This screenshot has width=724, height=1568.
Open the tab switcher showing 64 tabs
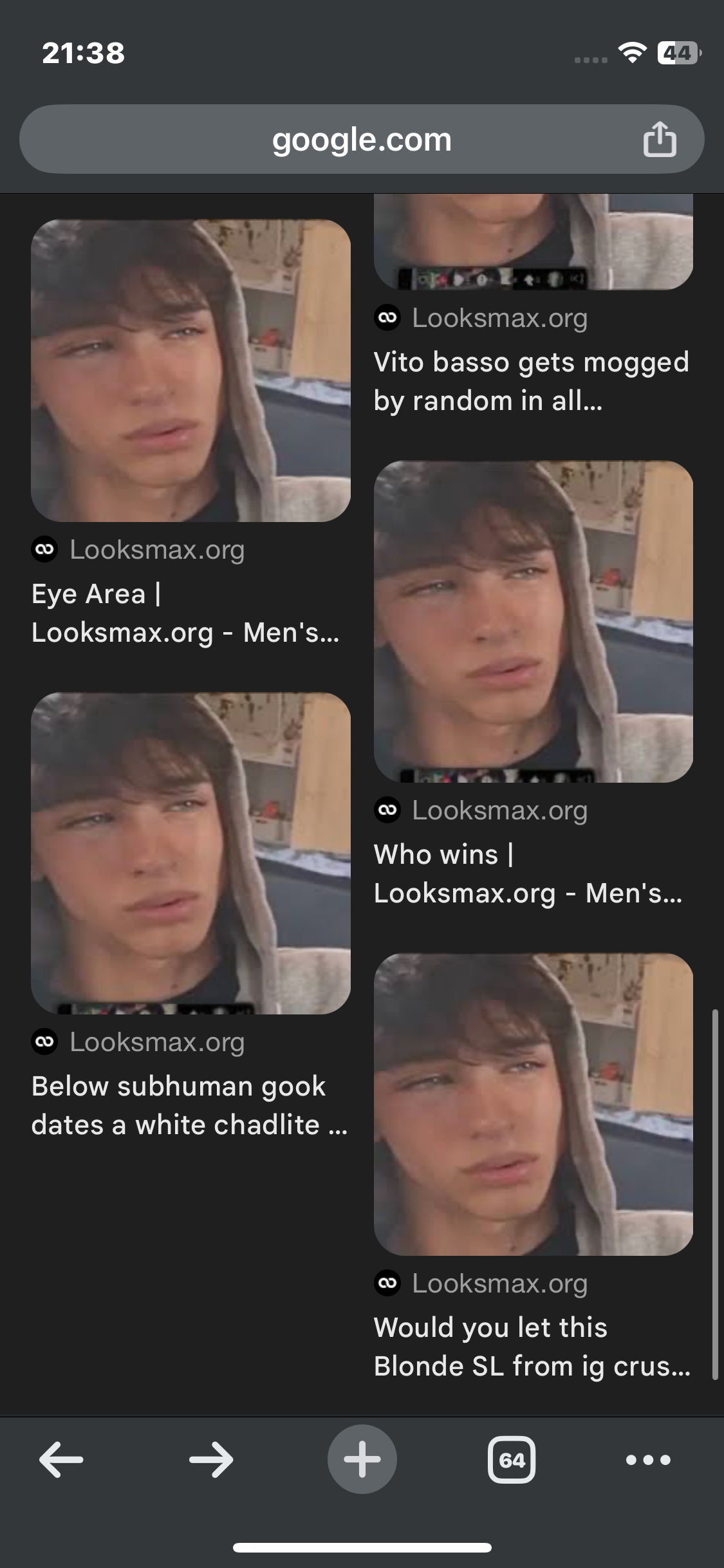[512, 1459]
